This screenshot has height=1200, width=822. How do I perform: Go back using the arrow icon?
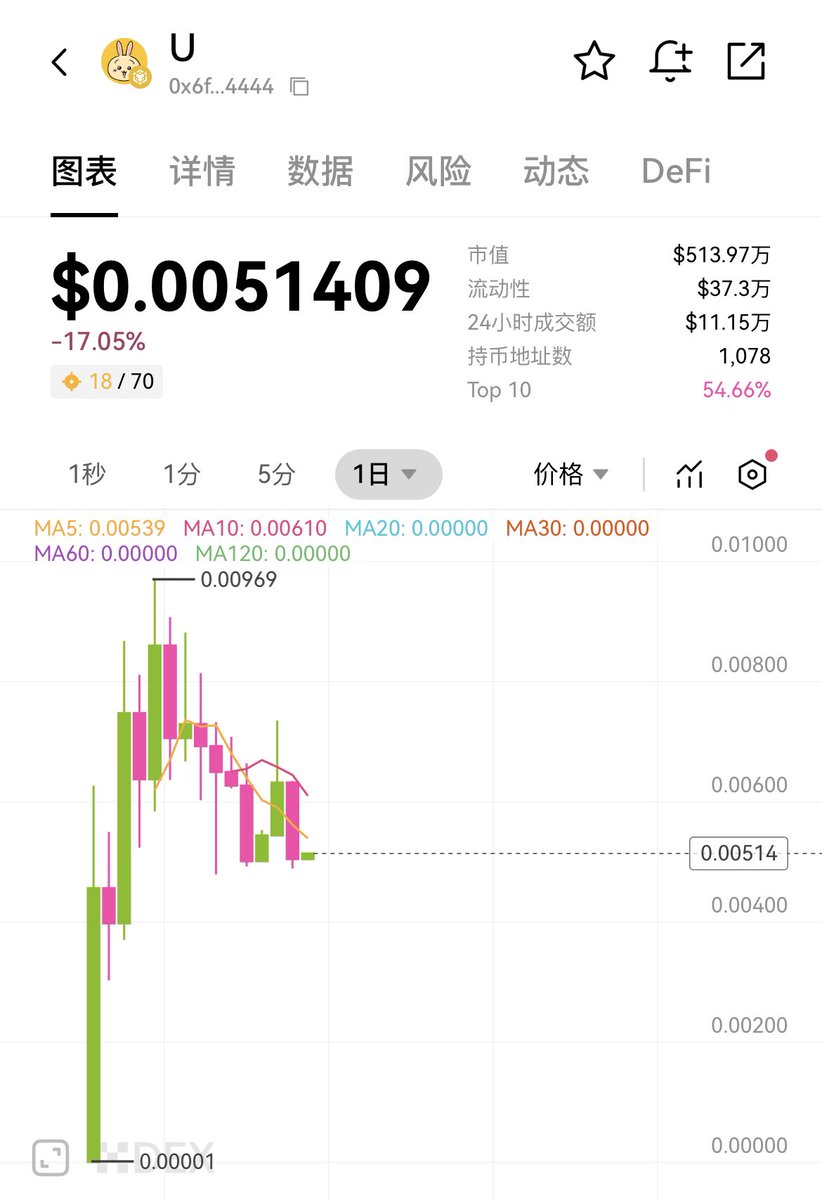point(59,63)
